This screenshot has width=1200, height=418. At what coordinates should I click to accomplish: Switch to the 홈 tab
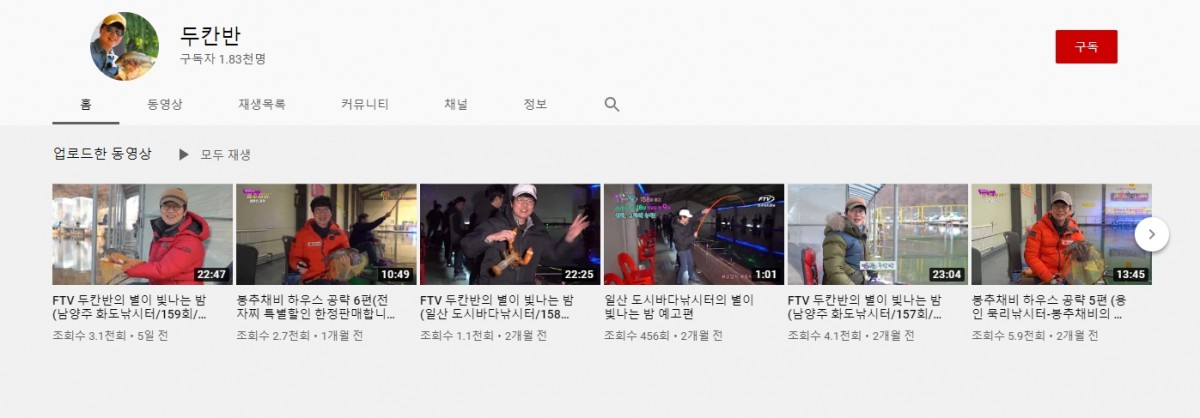[x=86, y=104]
